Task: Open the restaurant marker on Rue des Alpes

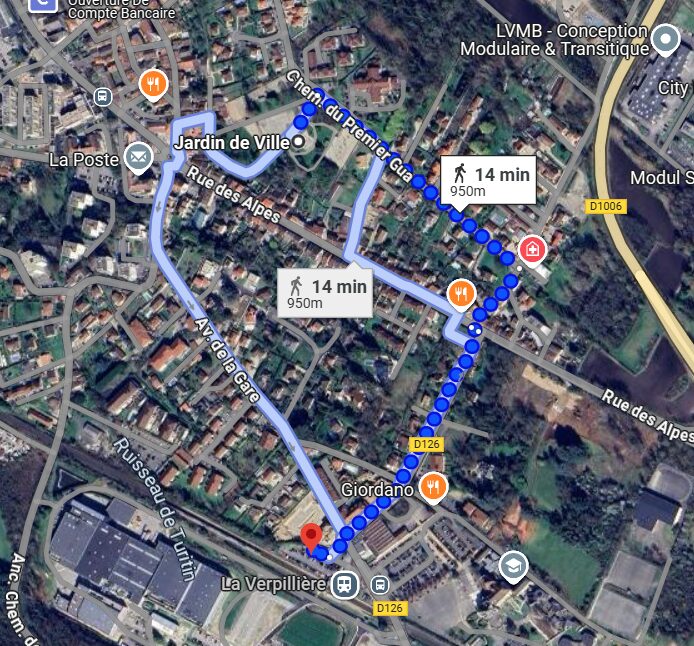Action: [460, 293]
